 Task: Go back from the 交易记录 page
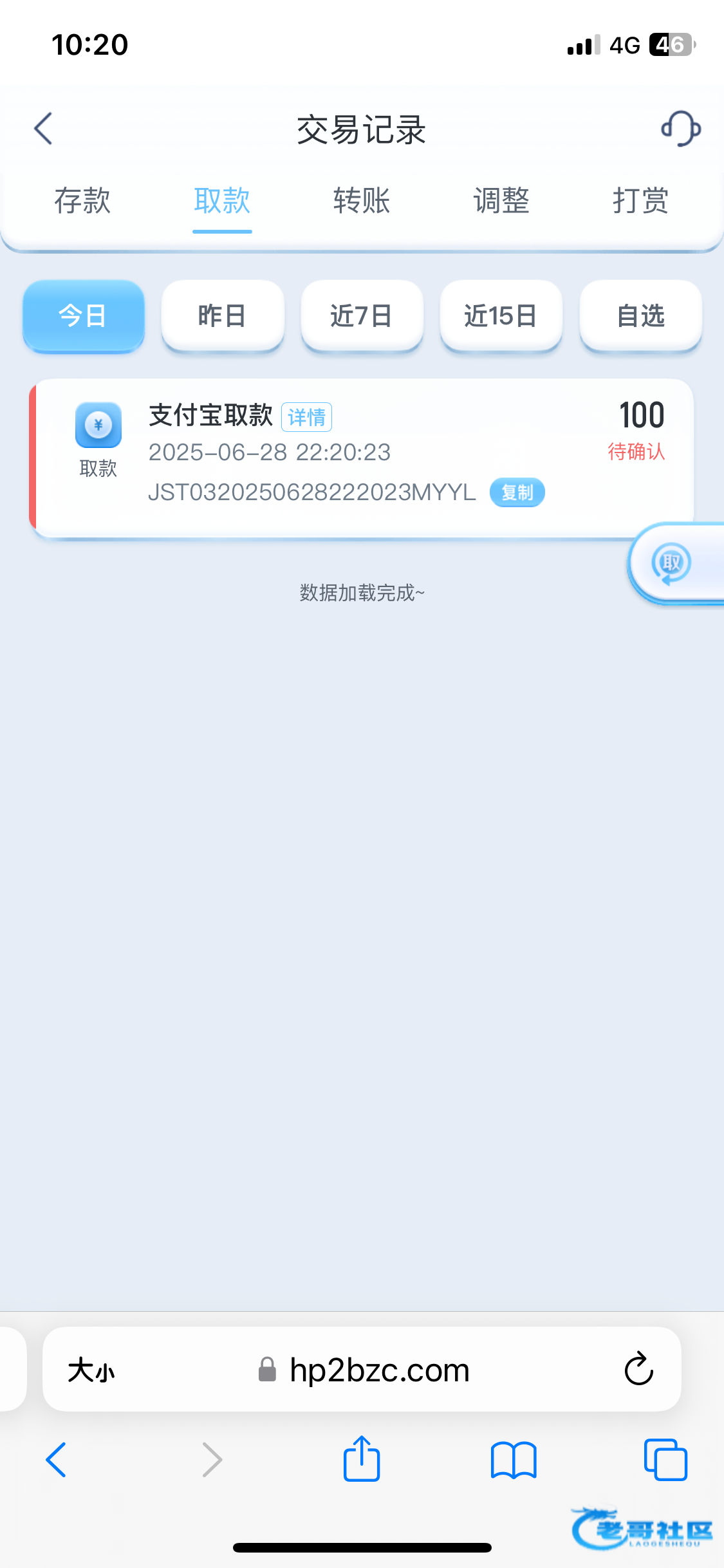(x=44, y=129)
